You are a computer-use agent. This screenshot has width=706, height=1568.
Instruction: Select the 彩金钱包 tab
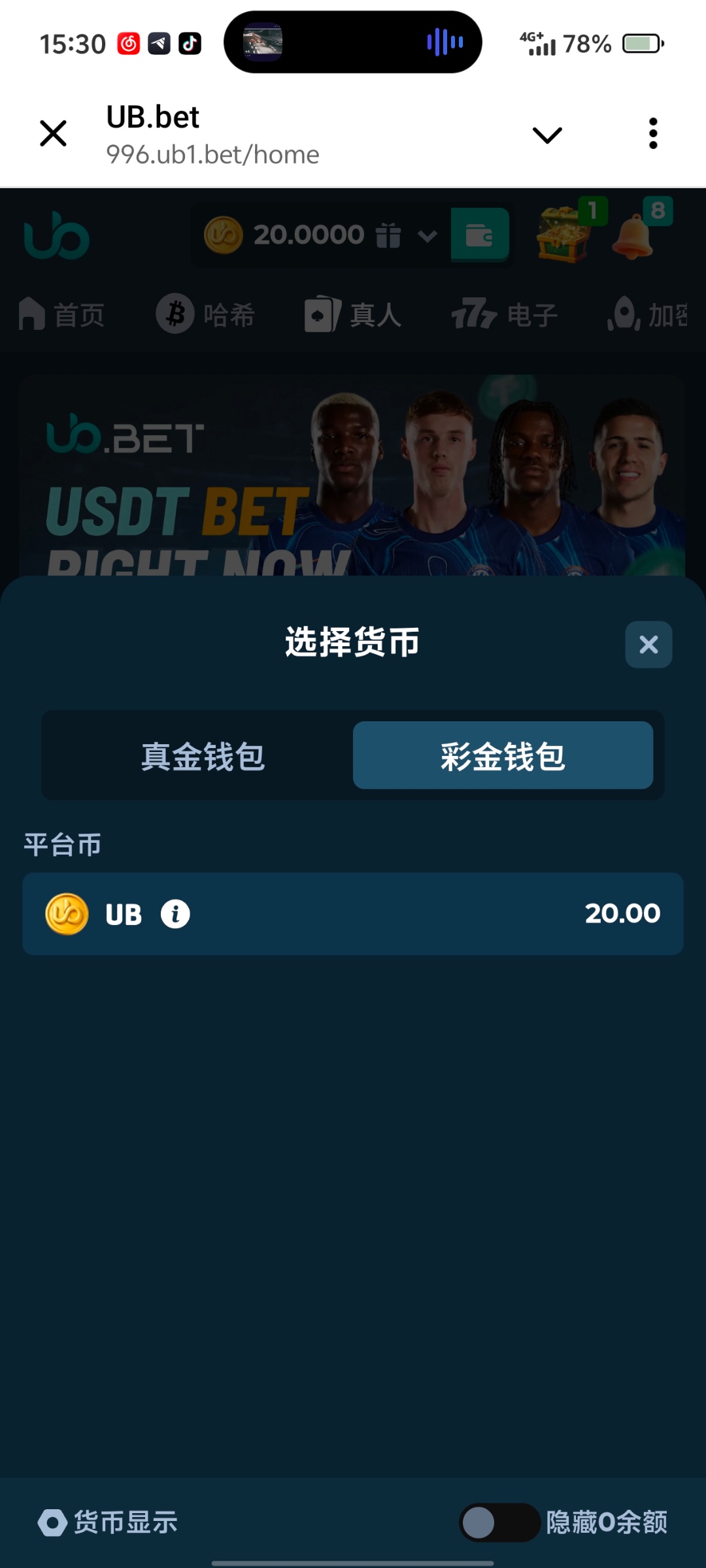(503, 756)
